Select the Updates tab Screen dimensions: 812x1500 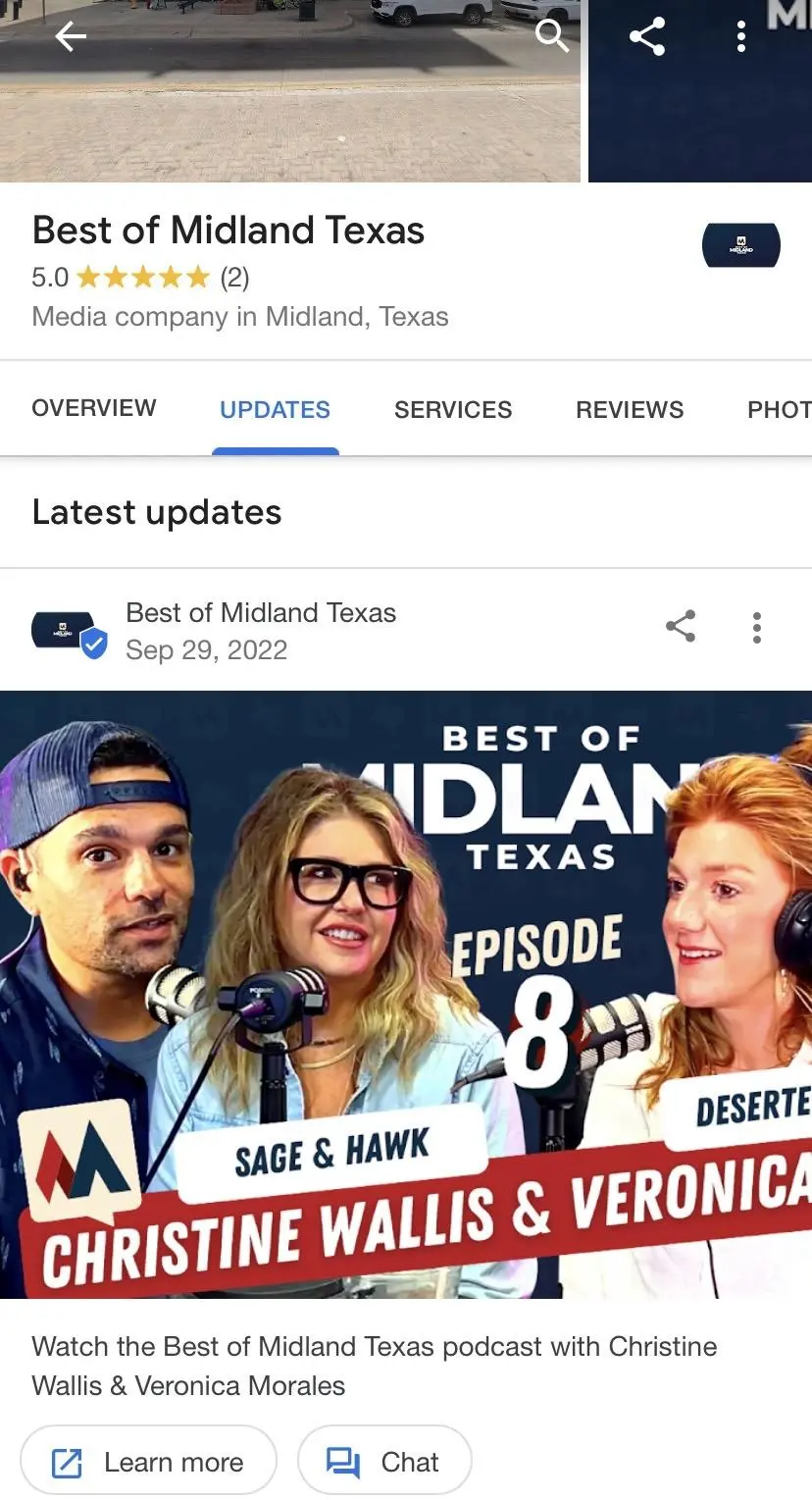click(275, 409)
